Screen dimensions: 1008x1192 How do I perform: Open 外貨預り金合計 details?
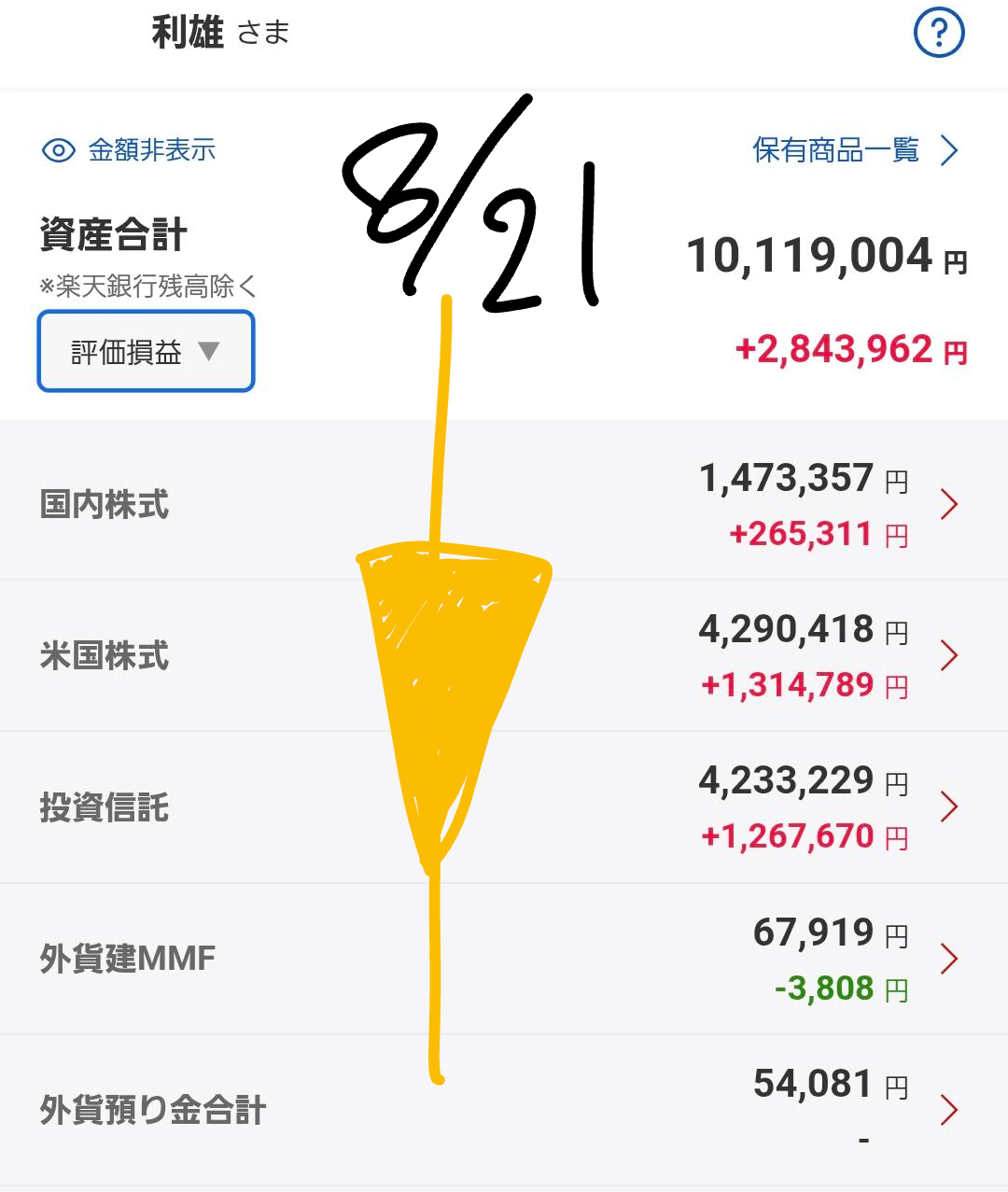coord(504,1110)
